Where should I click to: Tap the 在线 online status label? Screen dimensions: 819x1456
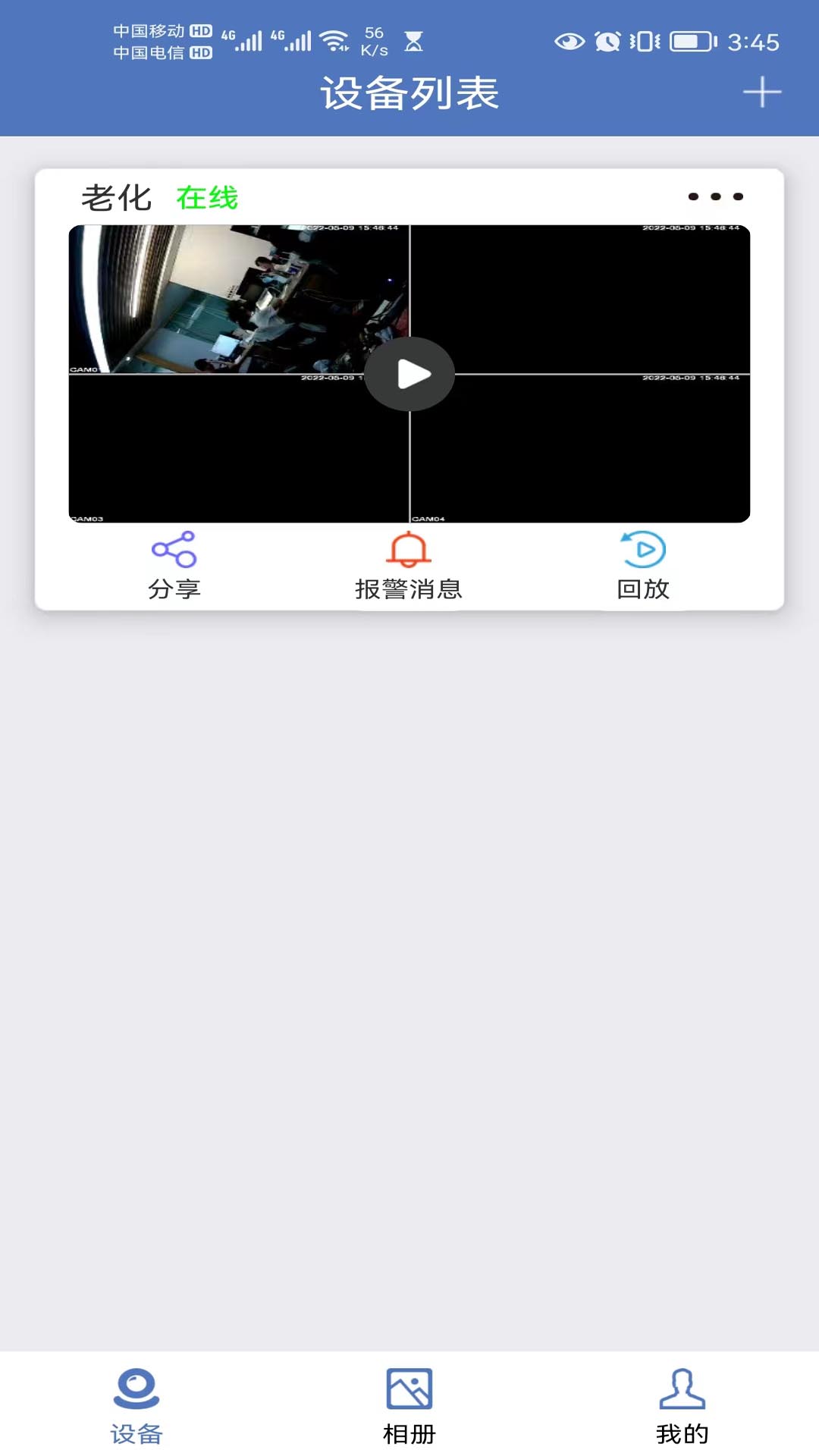206,197
